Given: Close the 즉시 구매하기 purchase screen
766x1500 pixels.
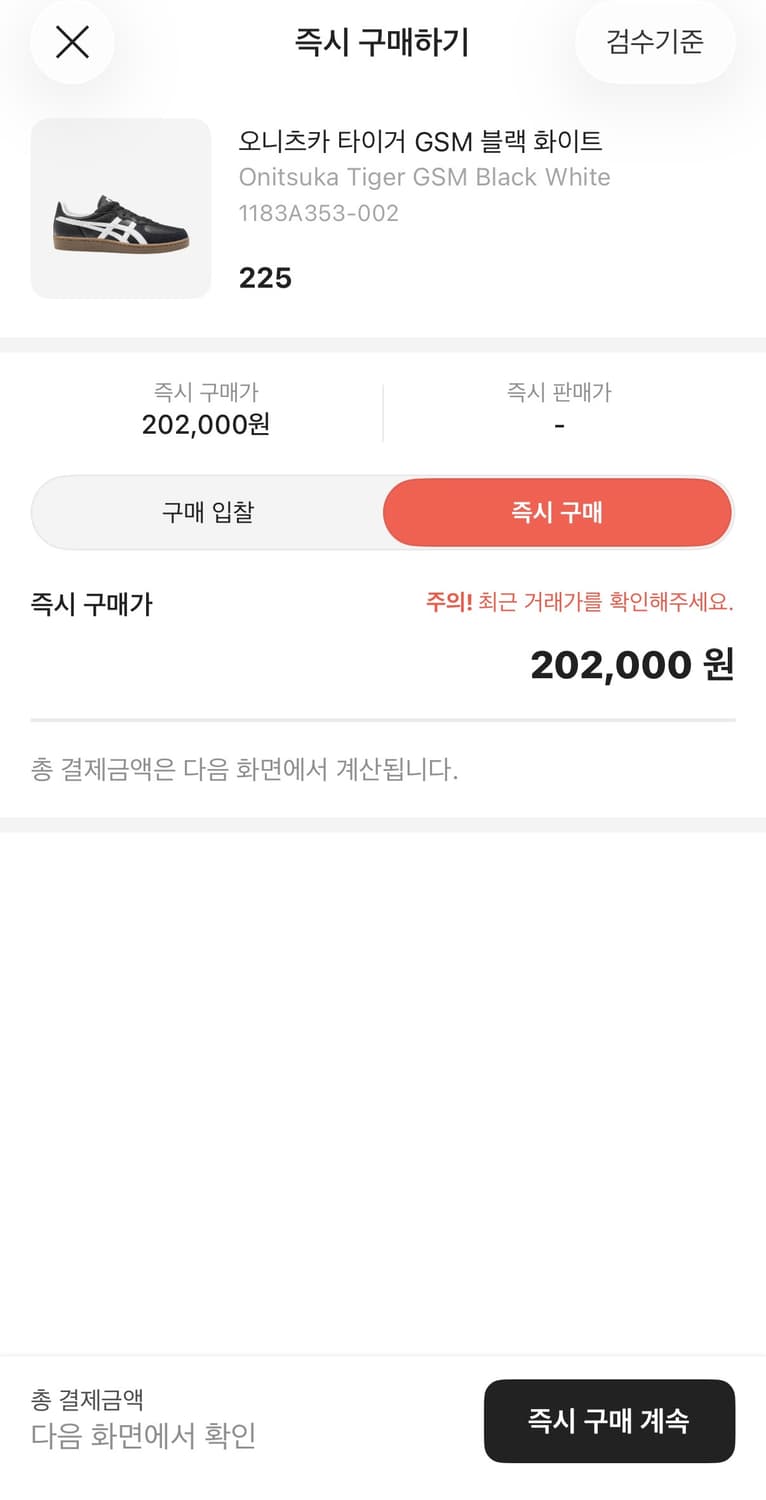Looking at the screenshot, I should click(71, 43).
